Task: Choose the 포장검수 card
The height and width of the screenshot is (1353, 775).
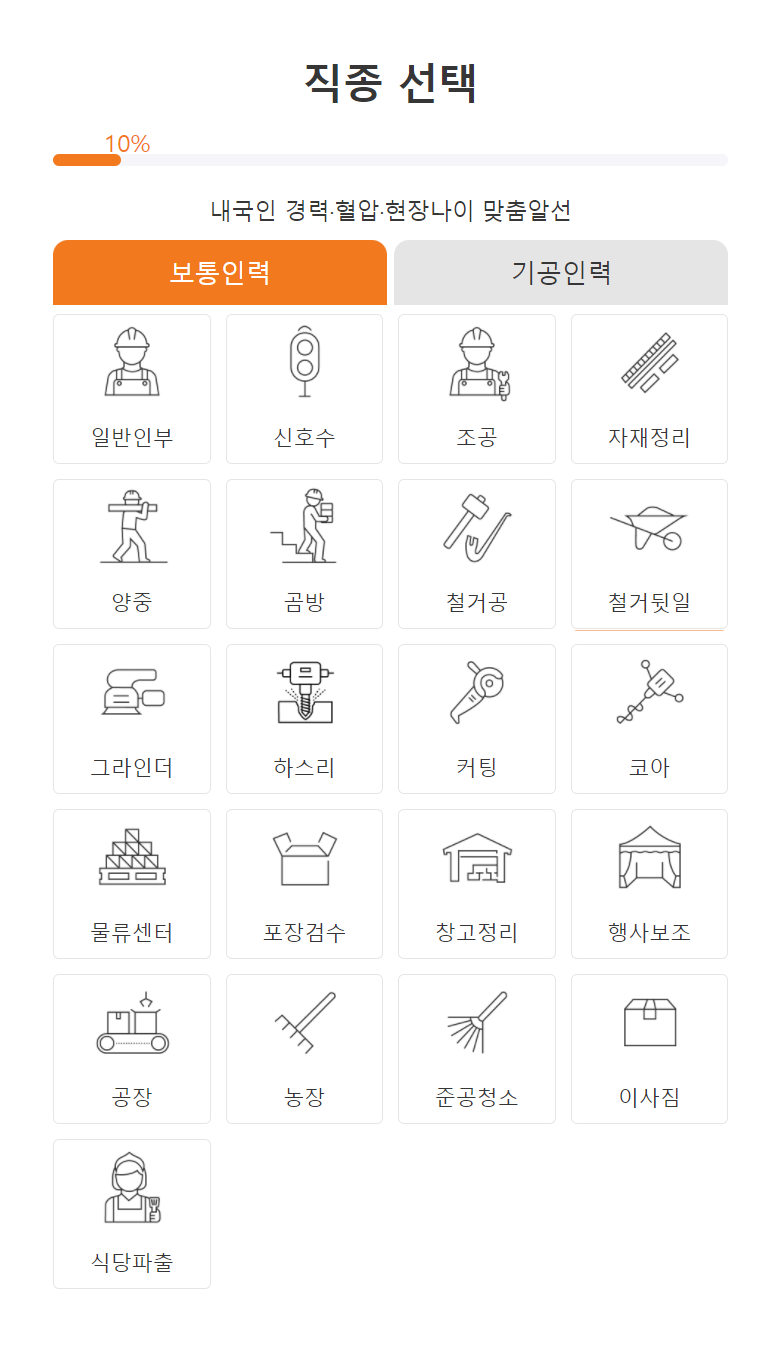Action: point(304,884)
